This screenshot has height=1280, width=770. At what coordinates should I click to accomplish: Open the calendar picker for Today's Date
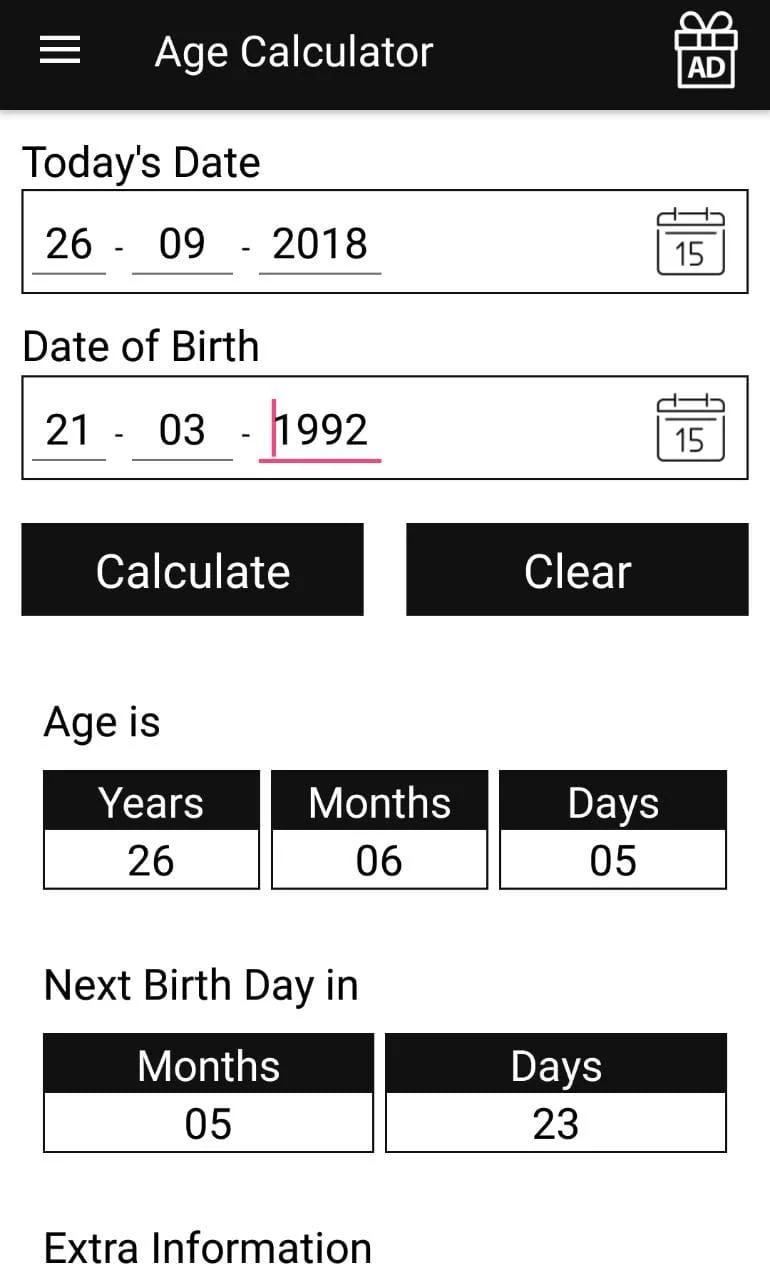tap(690, 242)
